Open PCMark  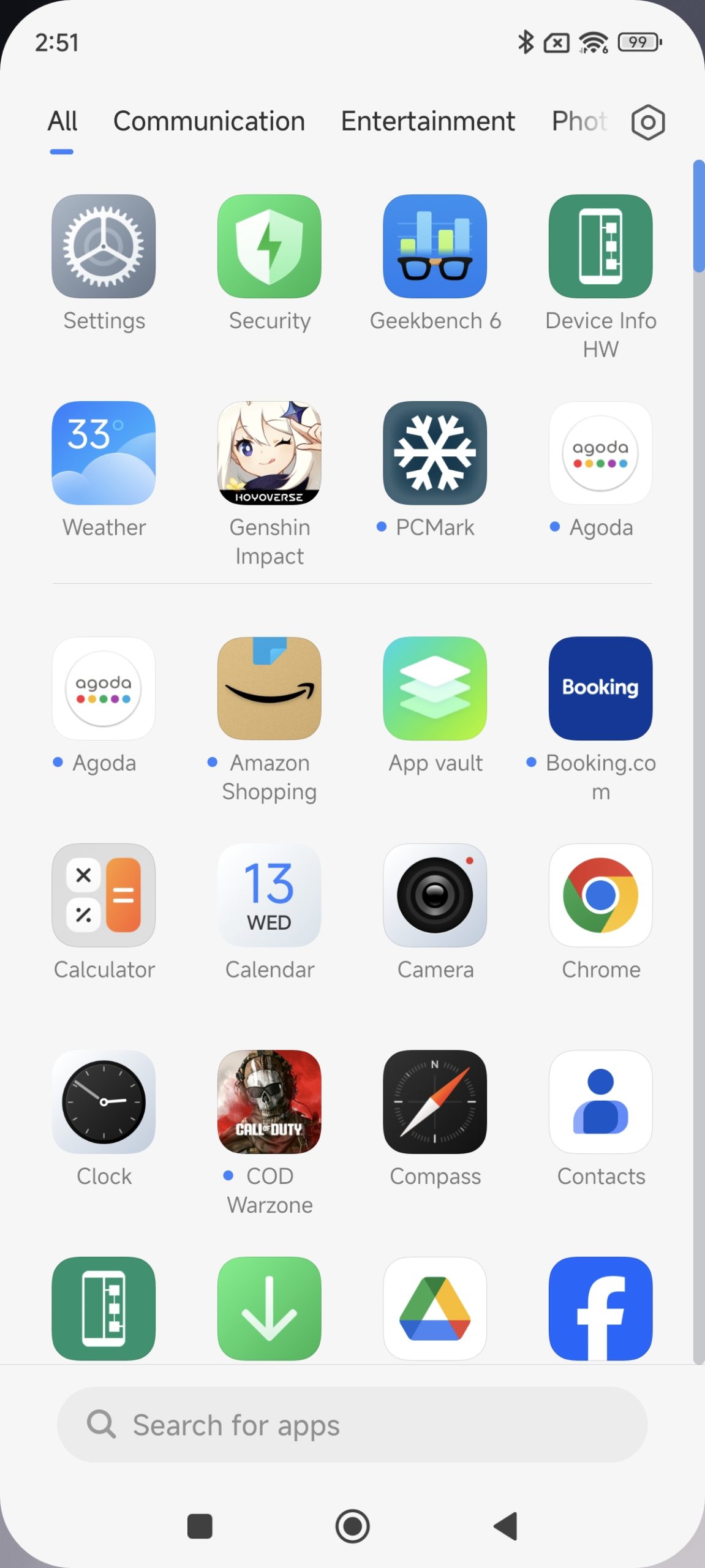coord(435,453)
